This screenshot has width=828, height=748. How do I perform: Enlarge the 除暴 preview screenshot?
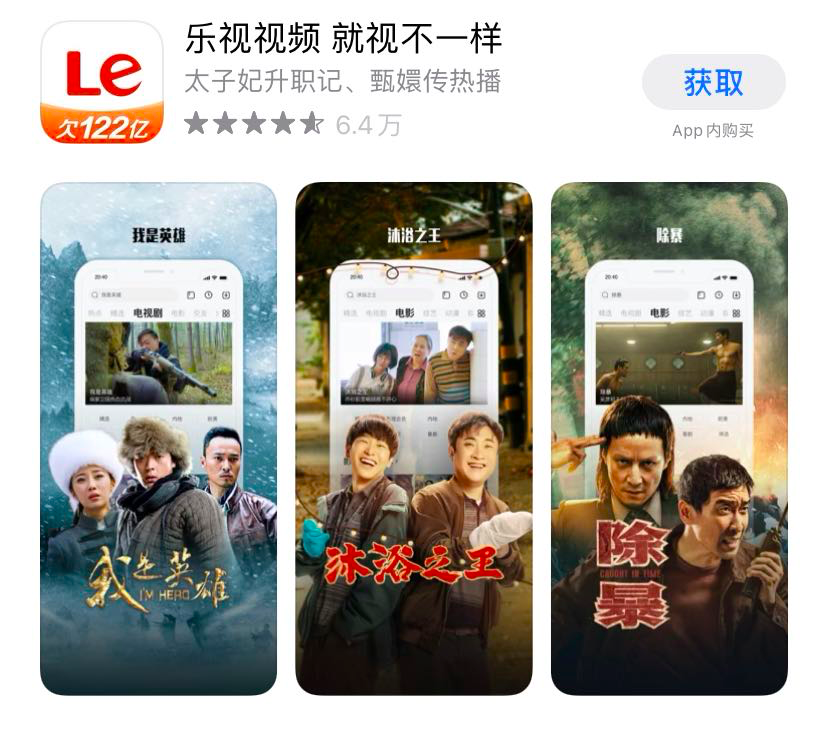[669, 438]
